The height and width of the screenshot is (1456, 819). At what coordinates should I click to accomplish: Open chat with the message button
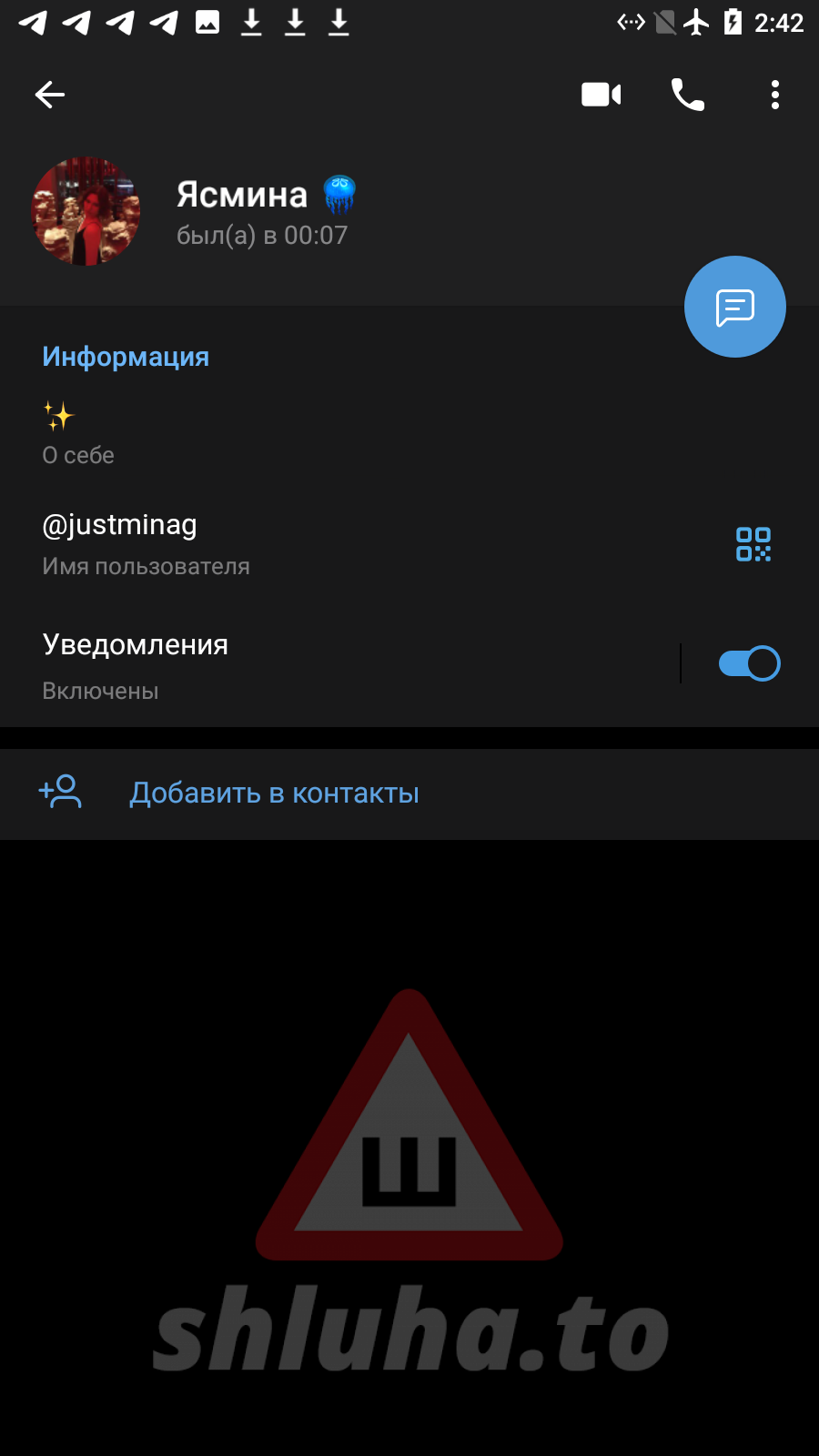tap(734, 308)
